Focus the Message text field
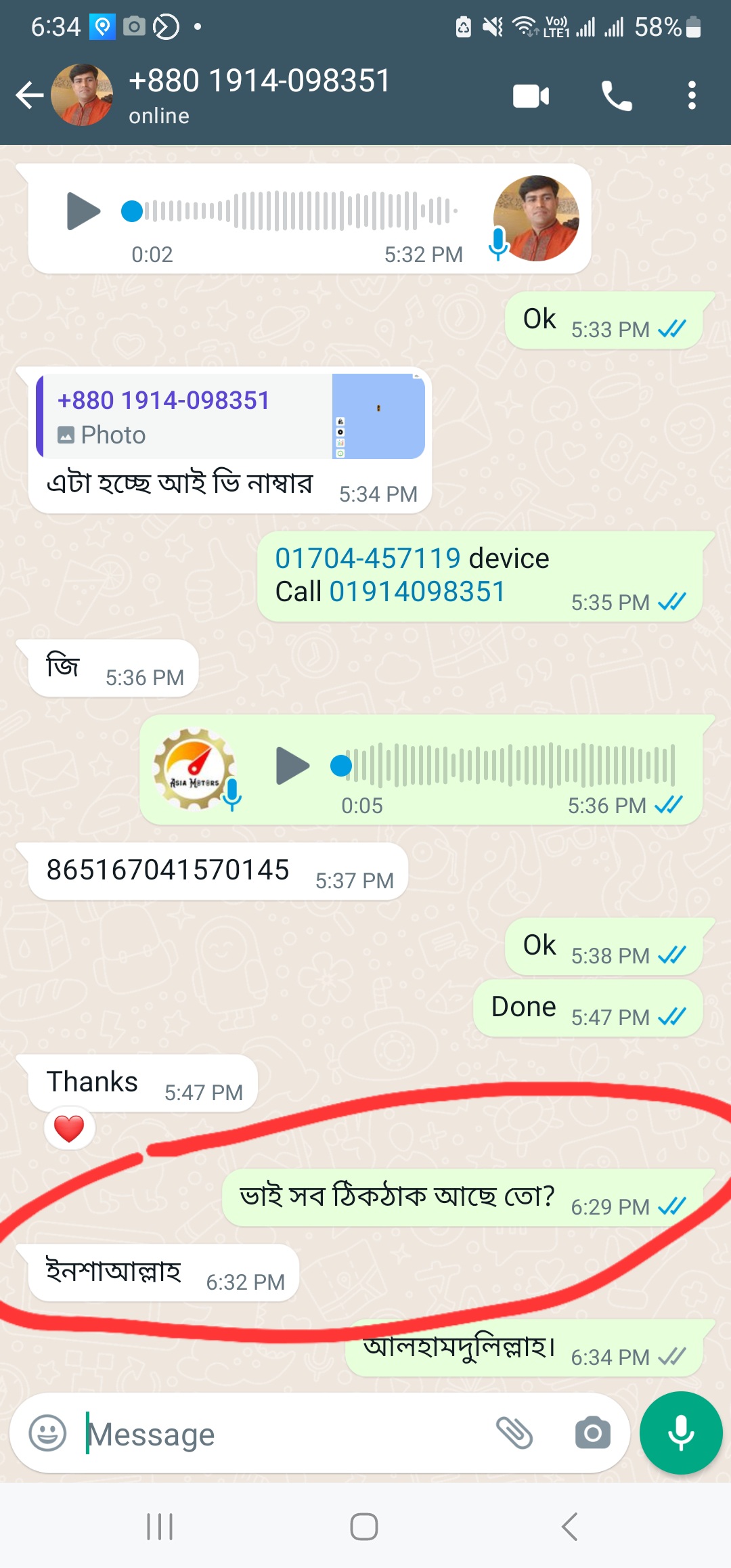Viewport: 731px width, 1568px height. point(284,1435)
